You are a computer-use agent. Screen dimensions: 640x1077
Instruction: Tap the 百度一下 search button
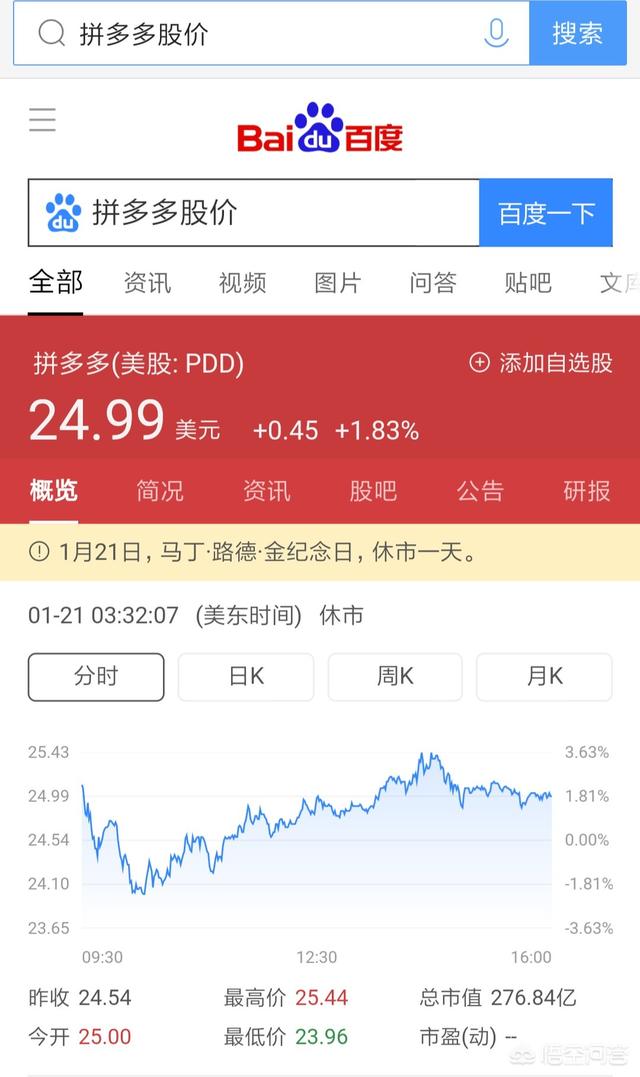(545, 213)
